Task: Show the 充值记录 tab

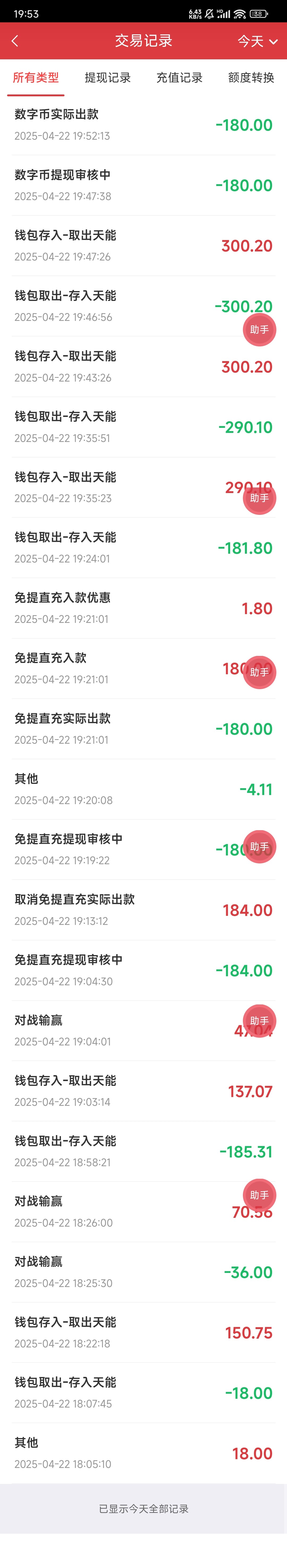Action: point(179,77)
